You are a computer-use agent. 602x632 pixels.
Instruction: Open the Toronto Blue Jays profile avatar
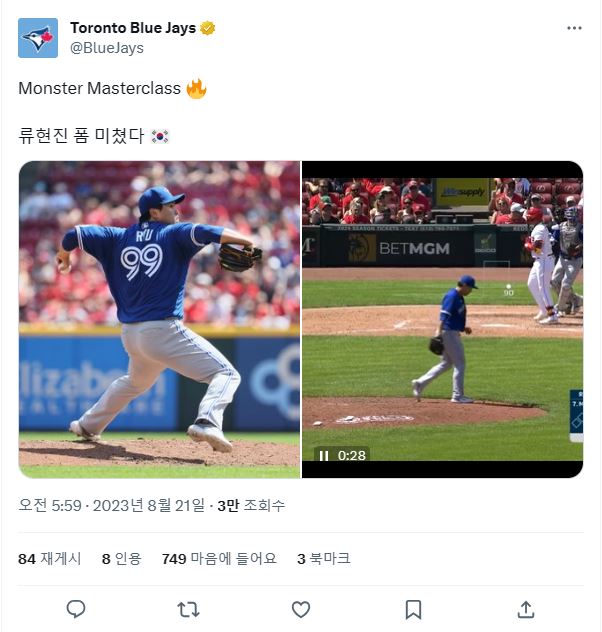pyautogui.click(x=38, y=38)
